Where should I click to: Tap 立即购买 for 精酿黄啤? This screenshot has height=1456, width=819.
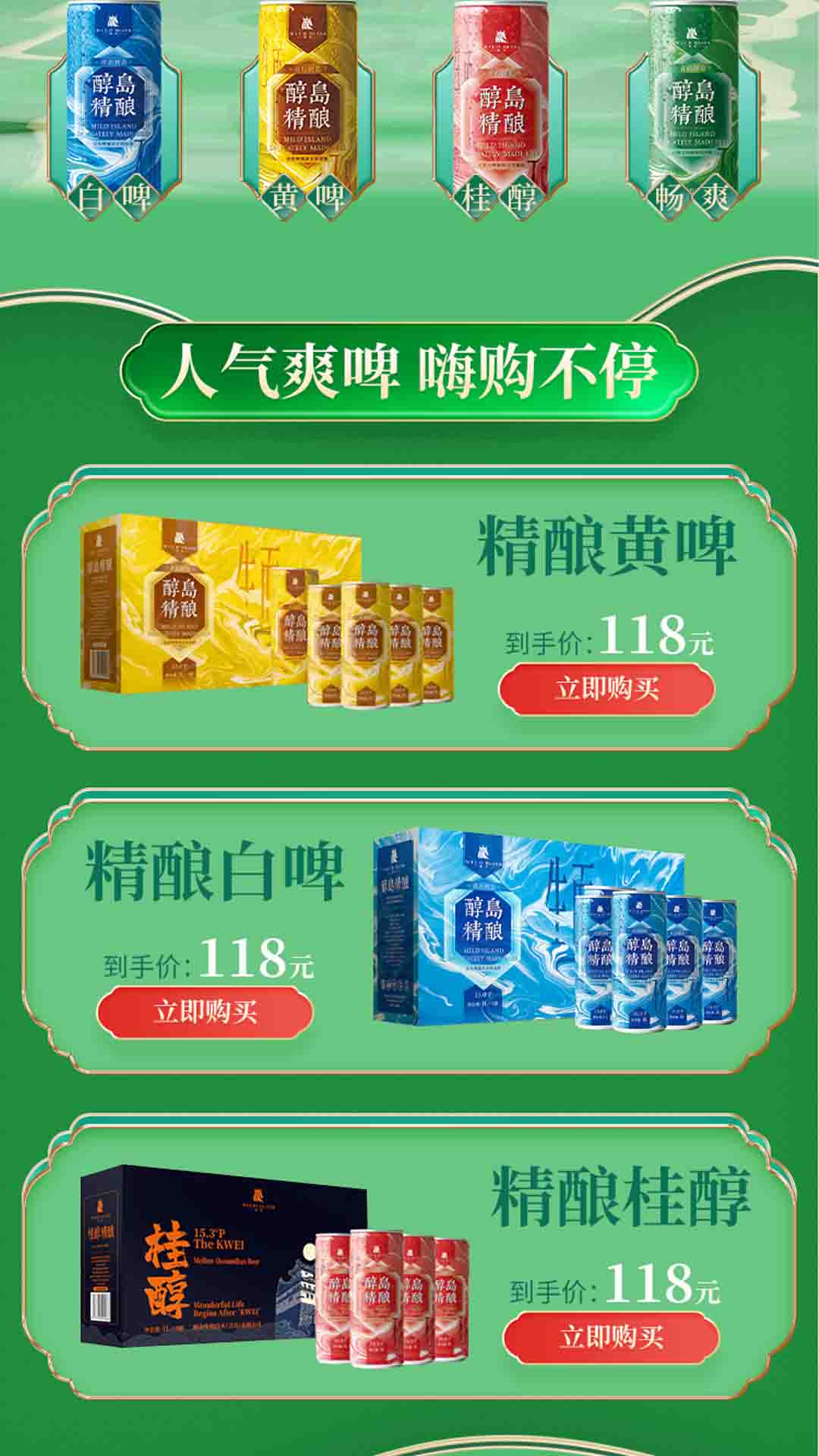[x=607, y=689]
